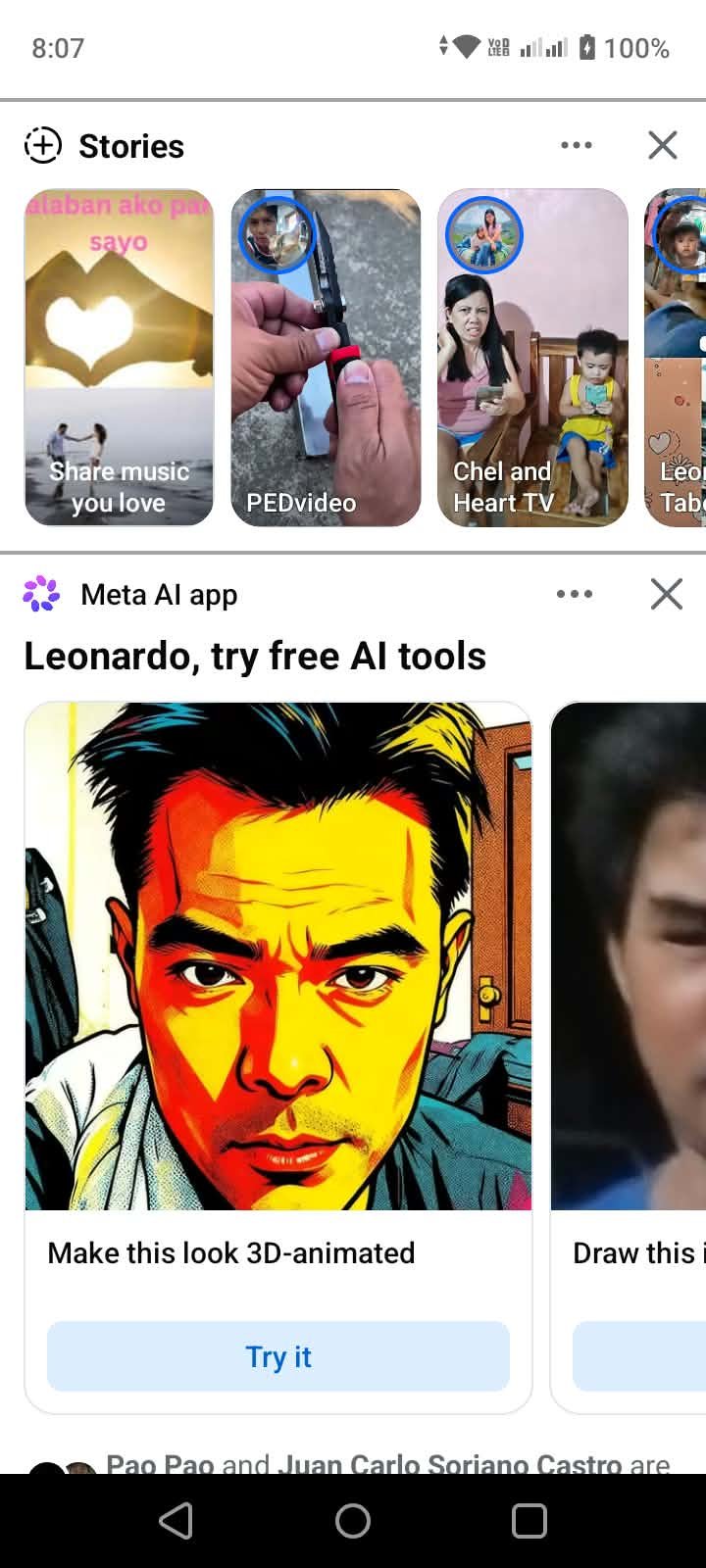Tap Try it for 3D-animated look
The image size is (706, 1568).
[x=278, y=1356]
